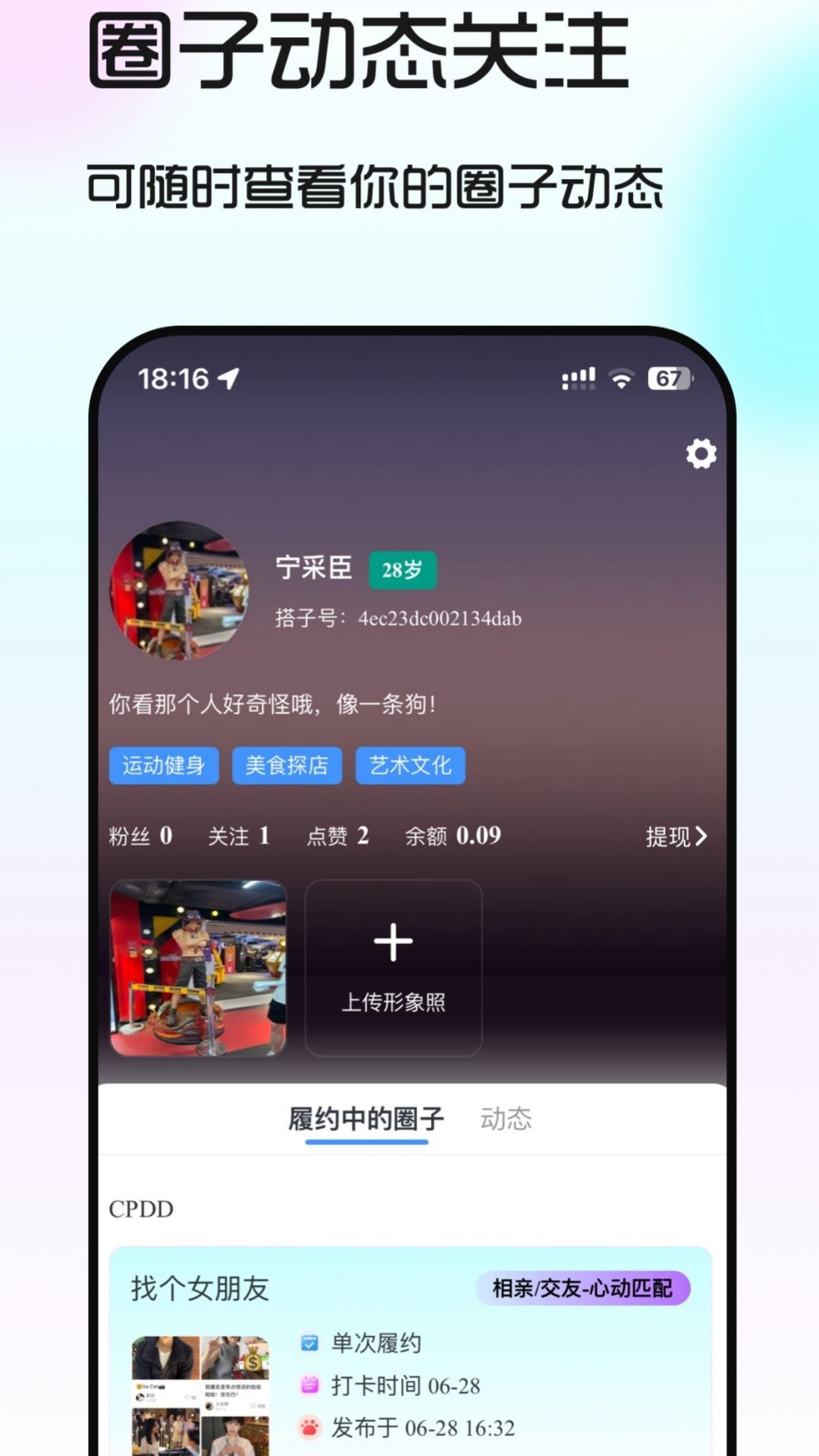Toggle the 艺术文化 interest tag
The width and height of the screenshot is (819, 1456).
click(x=410, y=766)
